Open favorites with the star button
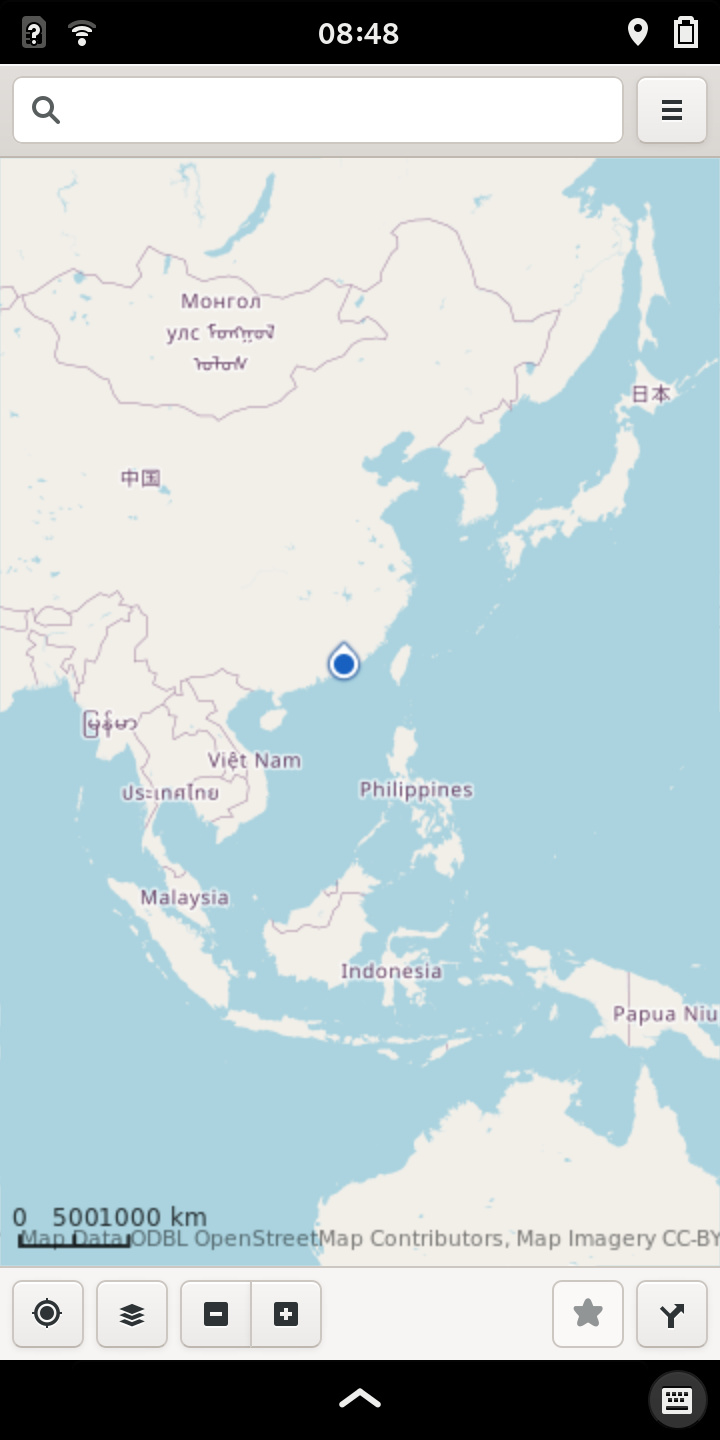Viewport: 720px width, 1440px height. [x=588, y=1314]
